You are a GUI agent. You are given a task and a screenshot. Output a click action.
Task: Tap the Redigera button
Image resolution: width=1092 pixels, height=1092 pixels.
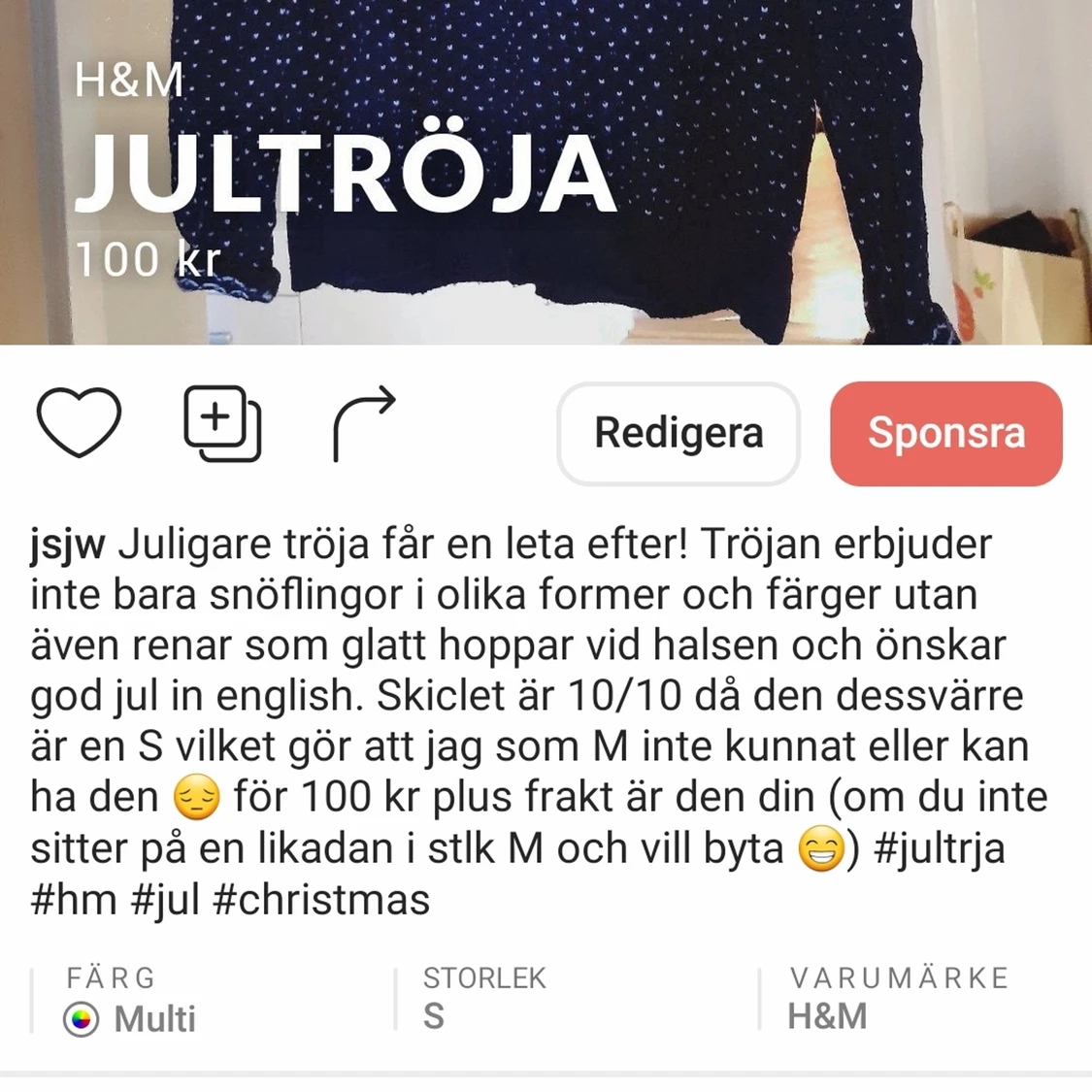pos(678,433)
